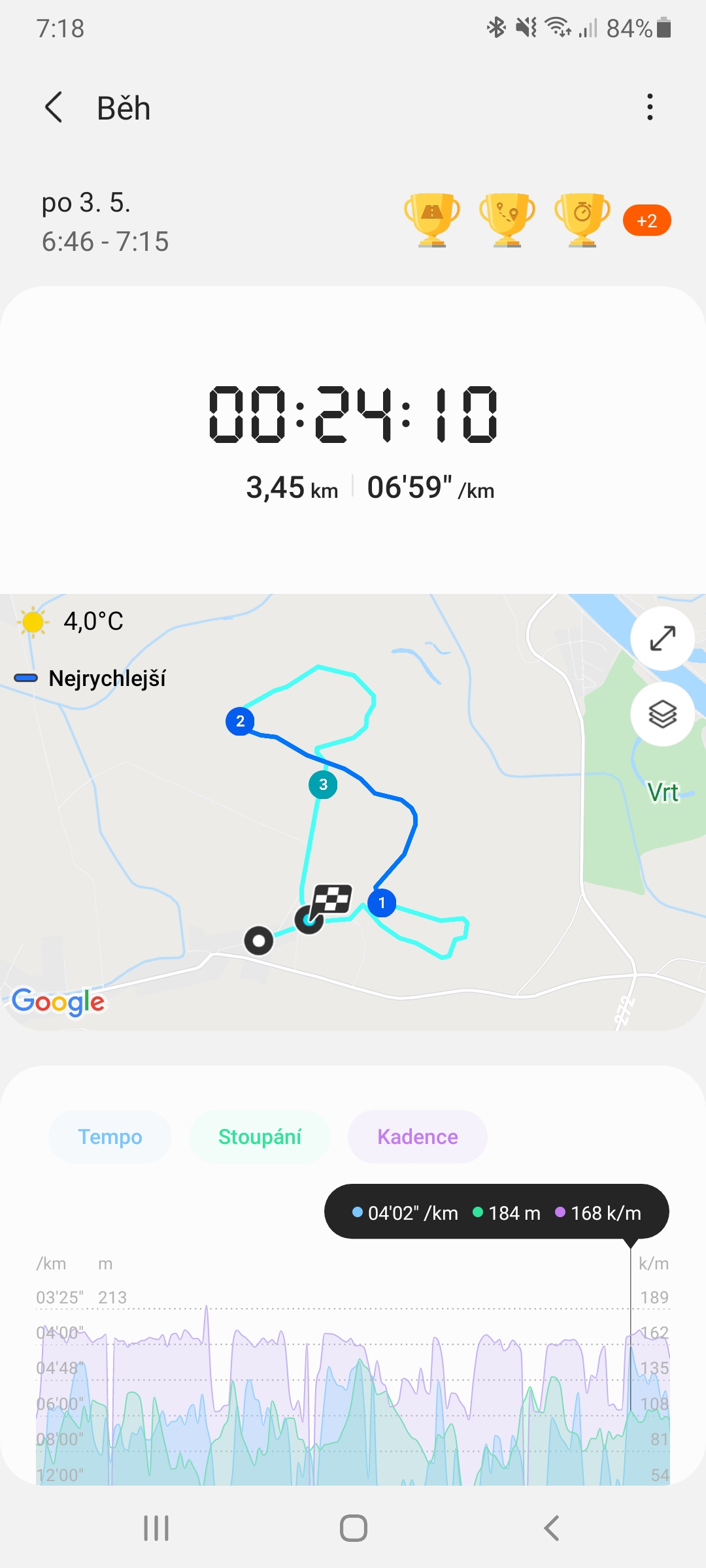The image size is (706, 1568).
Task: Open recent apps from navigation bar
Action: point(156,1528)
